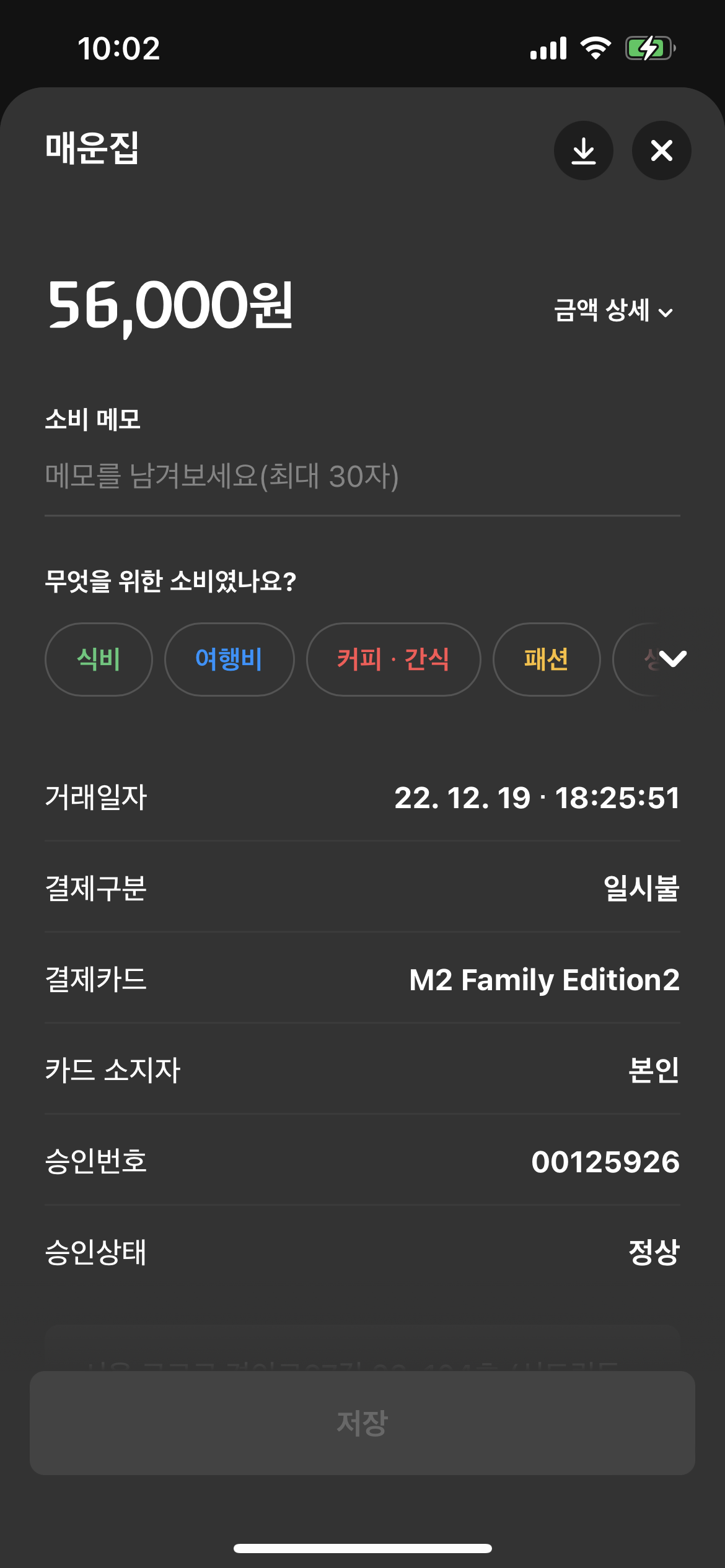Close the 매운집 transaction detail

(x=661, y=150)
